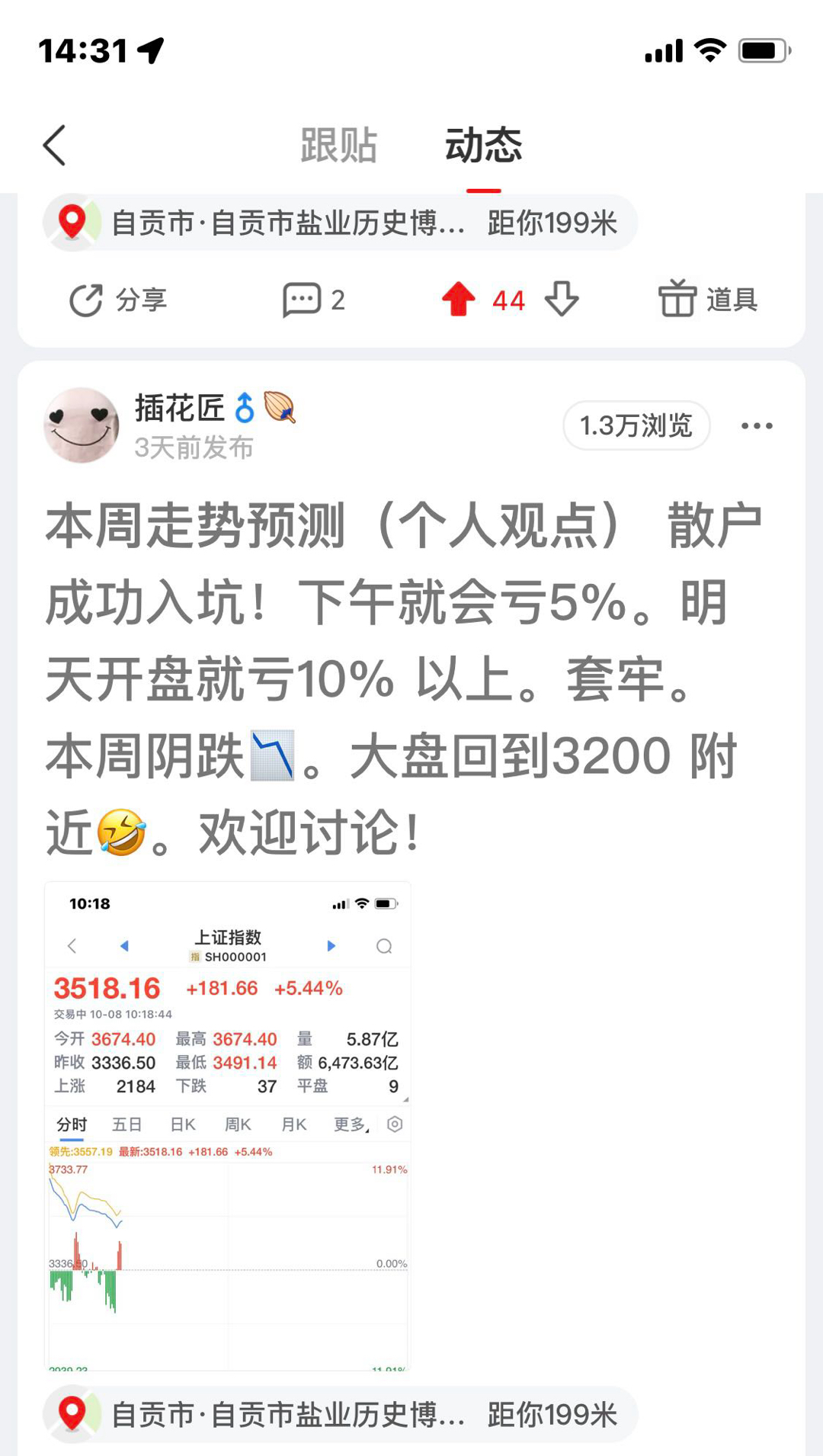Image resolution: width=823 pixels, height=1456 pixels.
Task: Open the comments showing 2 replies
Action: pos(314,300)
